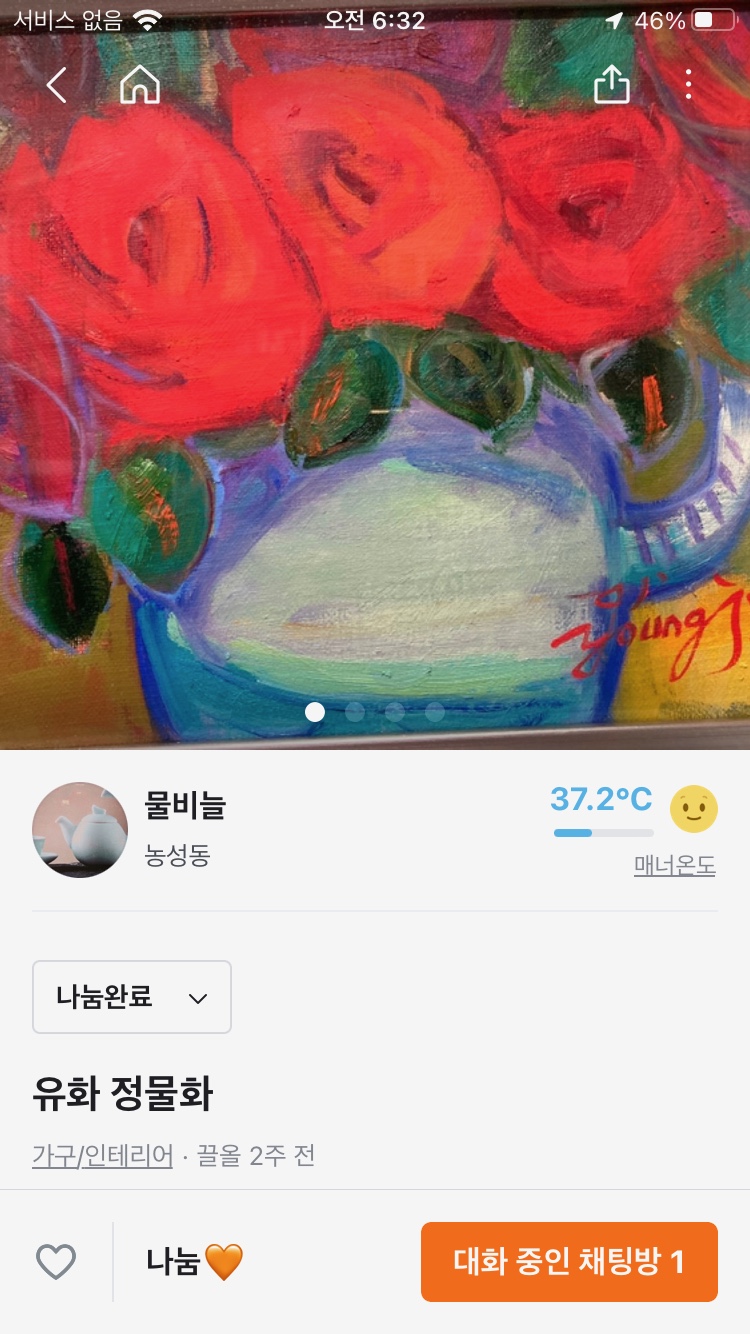Image resolution: width=750 pixels, height=1334 pixels.
Task: Share this 유화 정물화 listing
Action: tap(612, 86)
